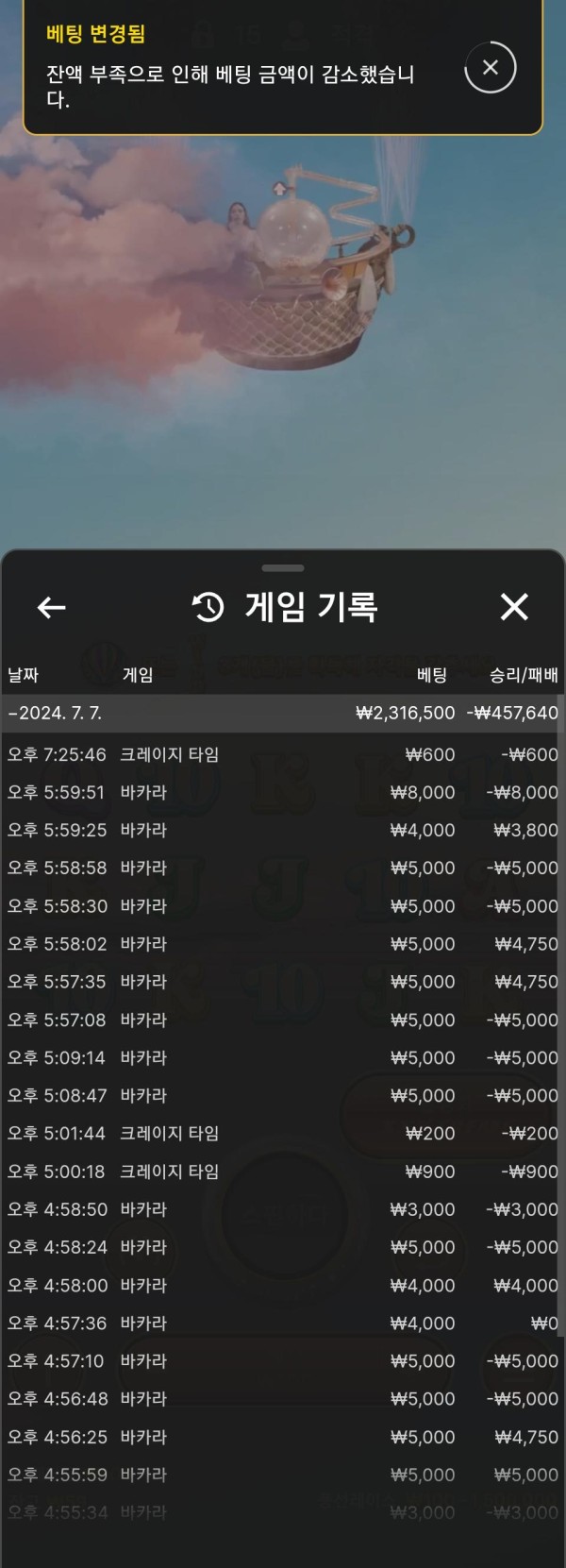Open the 오후 7:25:46 크레이지 타임 record
The image size is (566, 1568).
283,754
